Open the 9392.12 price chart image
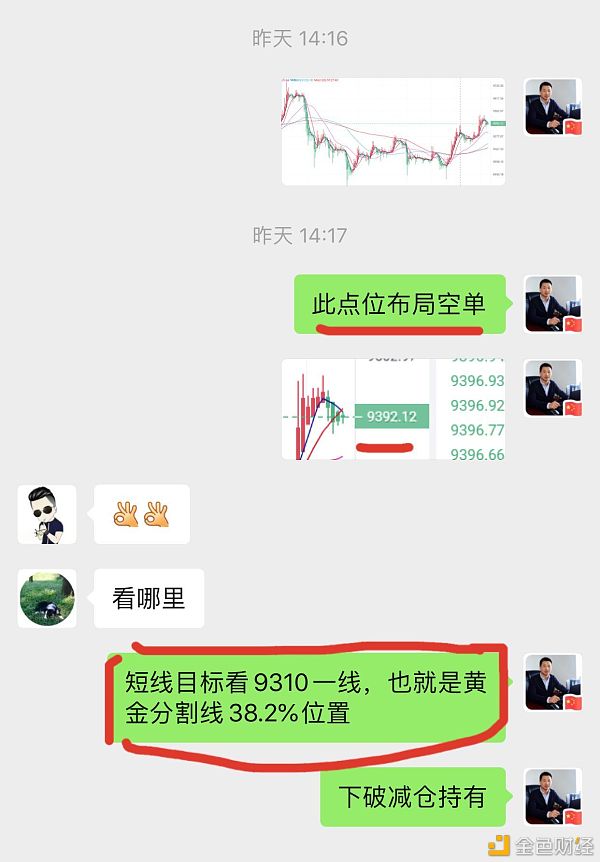The image size is (600, 862). pos(393,410)
